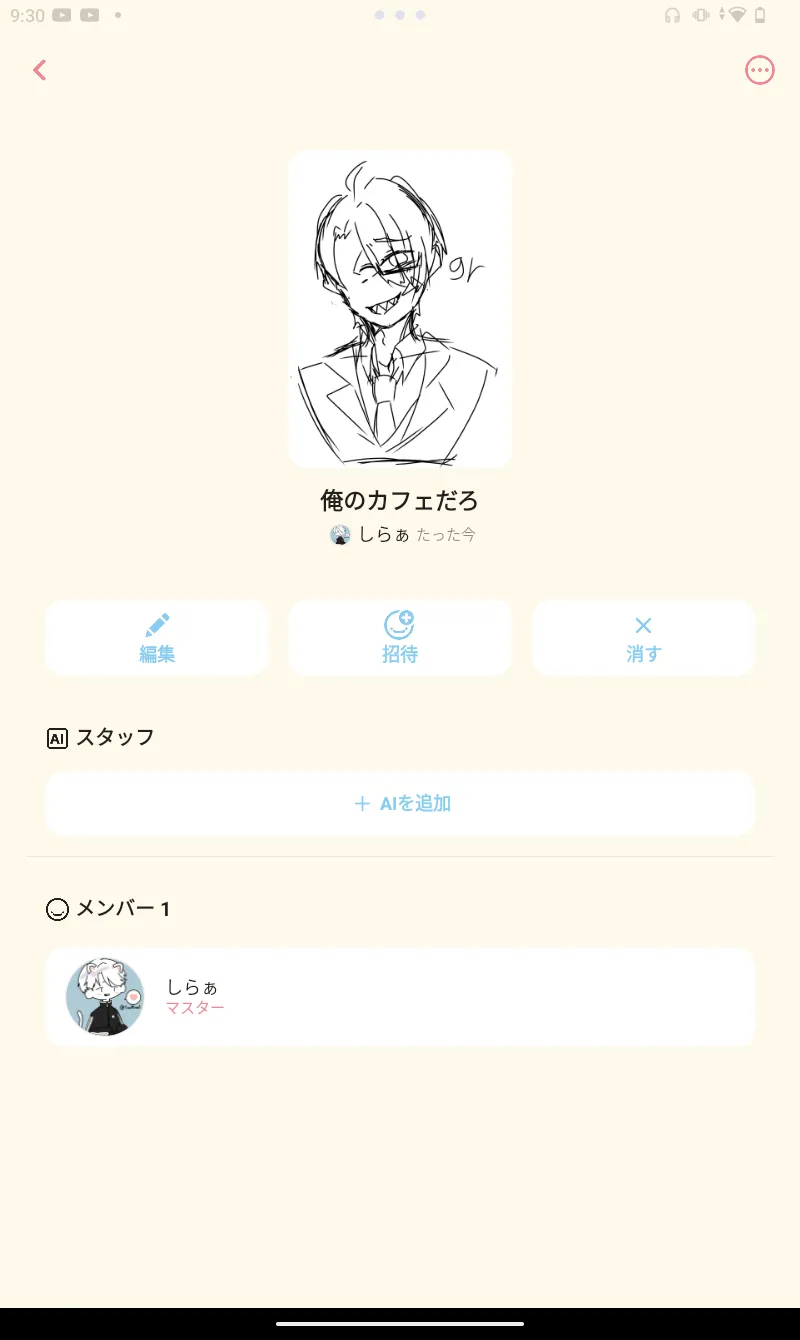The image size is (800, 1340).
Task: Open member しらぁ's row
Action: click(x=400, y=997)
